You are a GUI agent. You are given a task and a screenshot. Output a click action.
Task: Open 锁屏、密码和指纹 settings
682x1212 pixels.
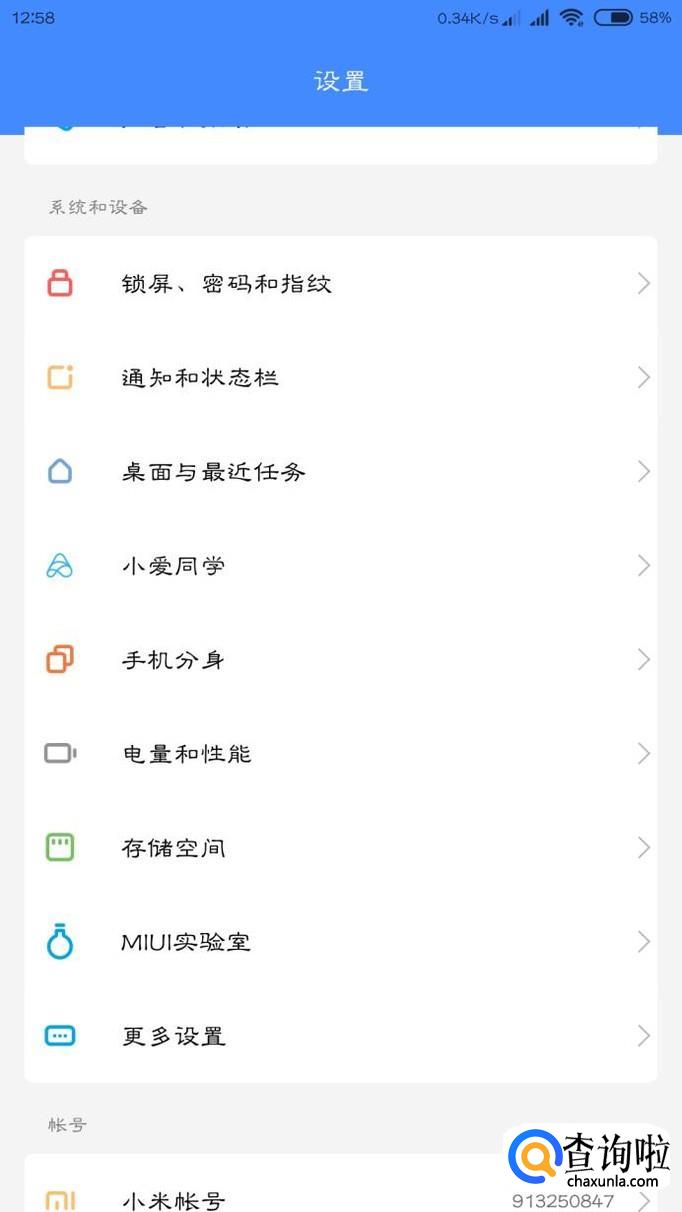click(227, 284)
